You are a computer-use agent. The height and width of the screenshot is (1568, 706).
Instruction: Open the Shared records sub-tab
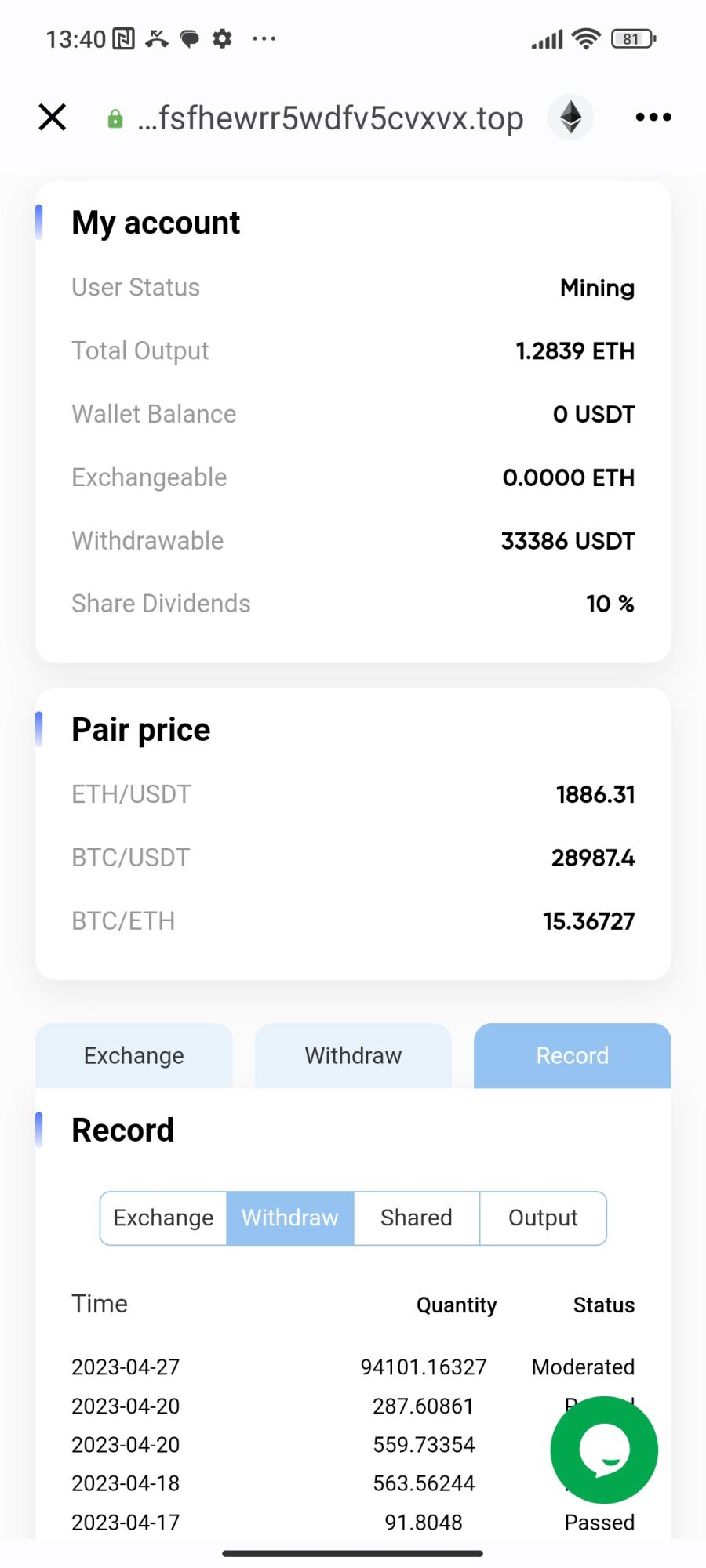417,1218
